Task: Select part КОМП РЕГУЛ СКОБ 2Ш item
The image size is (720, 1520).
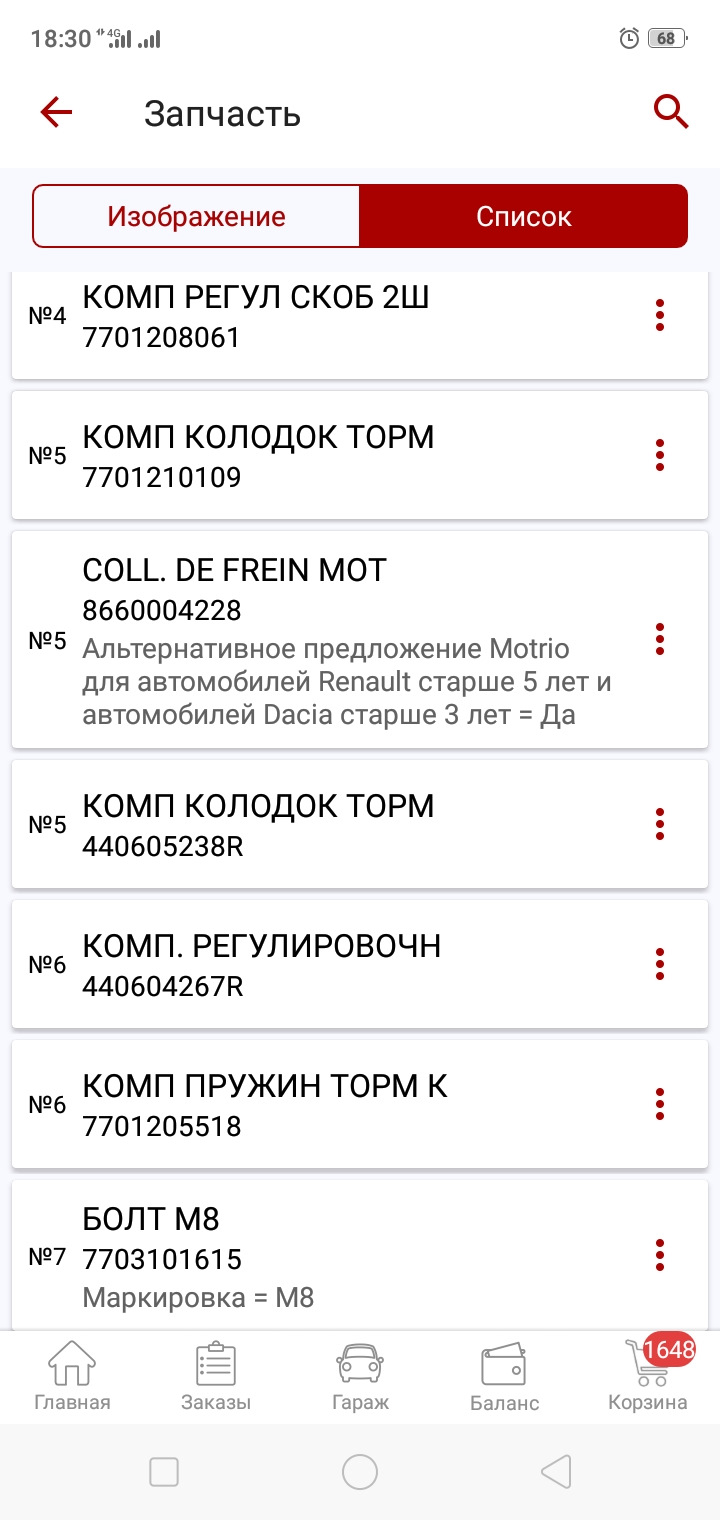Action: [300, 315]
